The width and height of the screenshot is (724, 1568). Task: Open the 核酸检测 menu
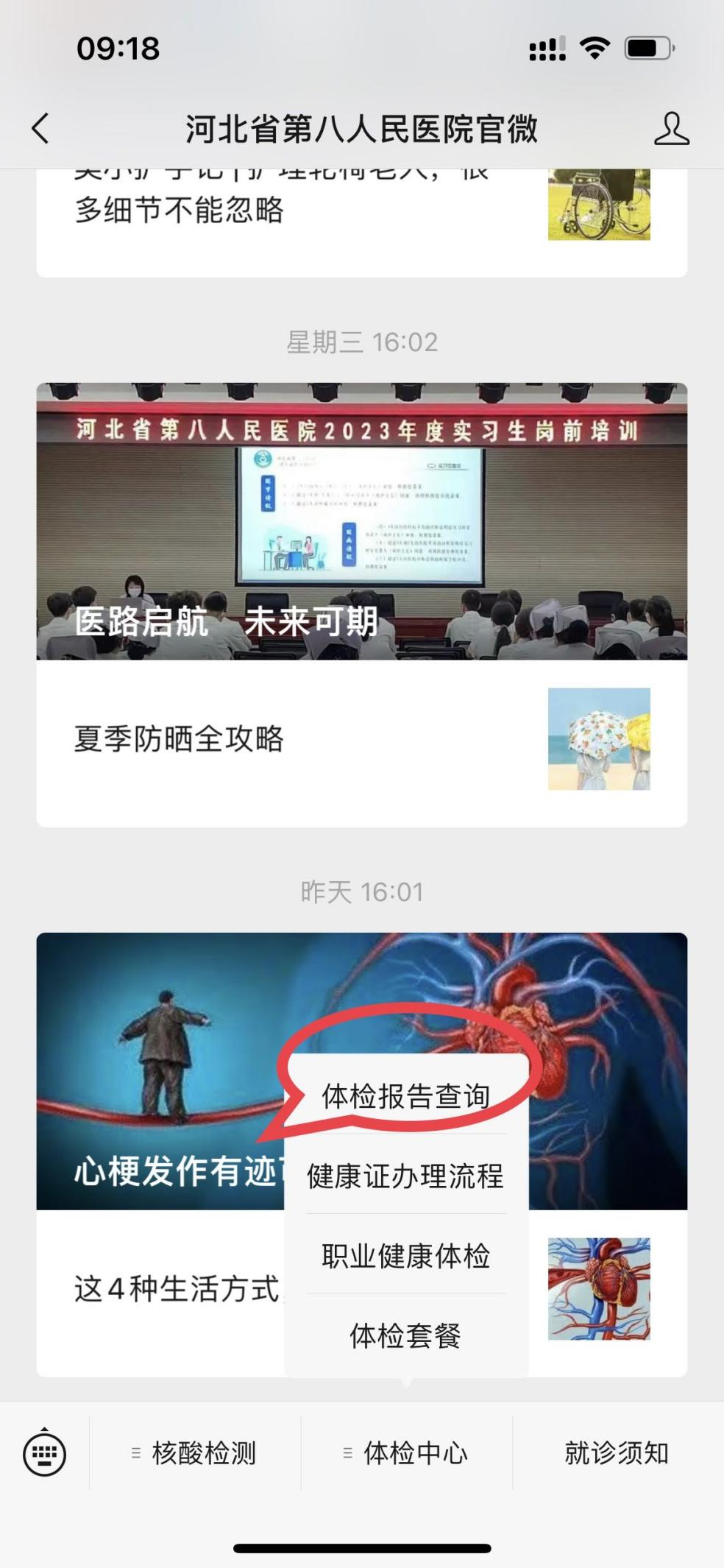(x=195, y=1453)
